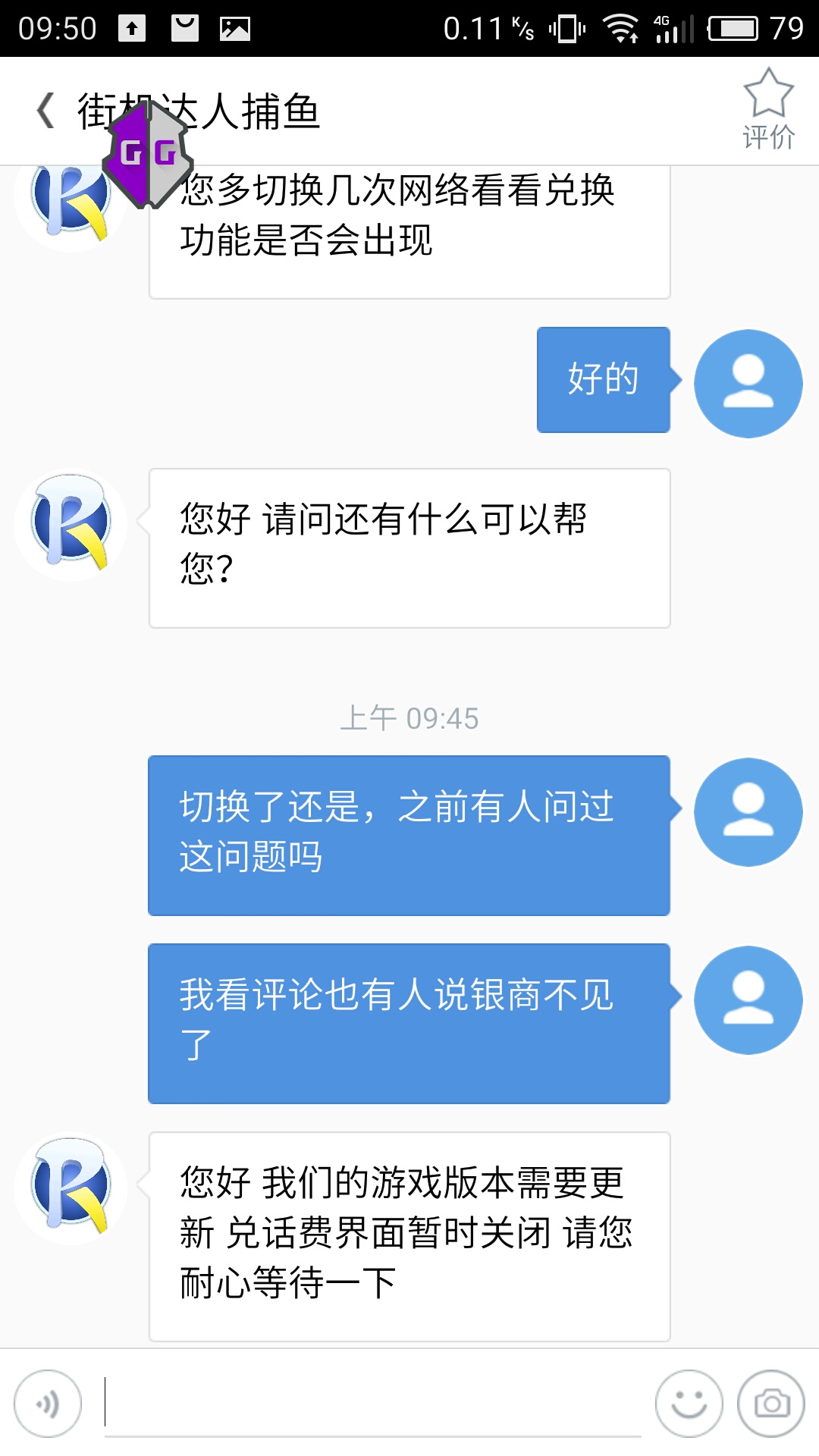Open the emoji picker
Viewport: 819px width, 1456px height.
pyautogui.click(x=689, y=1404)
